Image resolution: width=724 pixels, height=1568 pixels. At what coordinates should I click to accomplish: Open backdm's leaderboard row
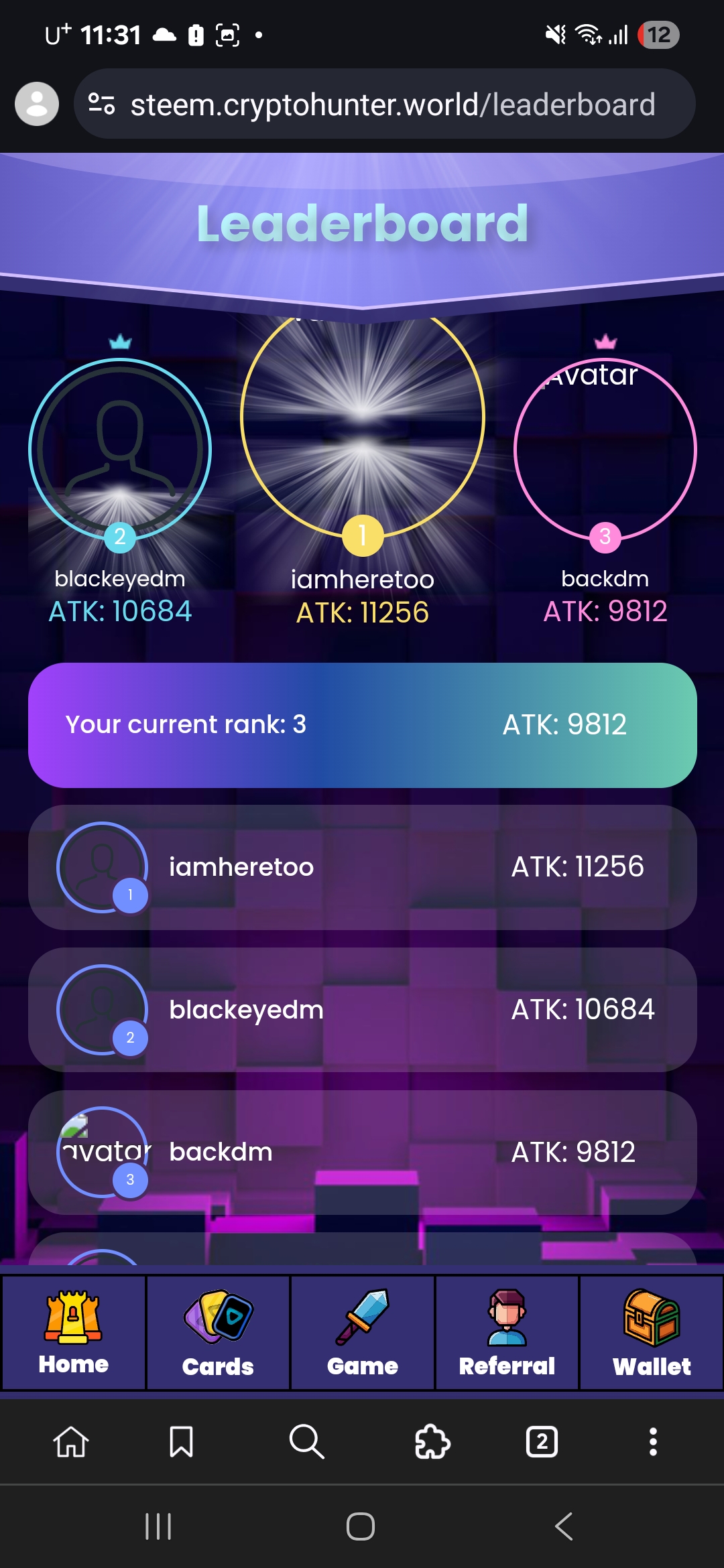point(362,1153)
